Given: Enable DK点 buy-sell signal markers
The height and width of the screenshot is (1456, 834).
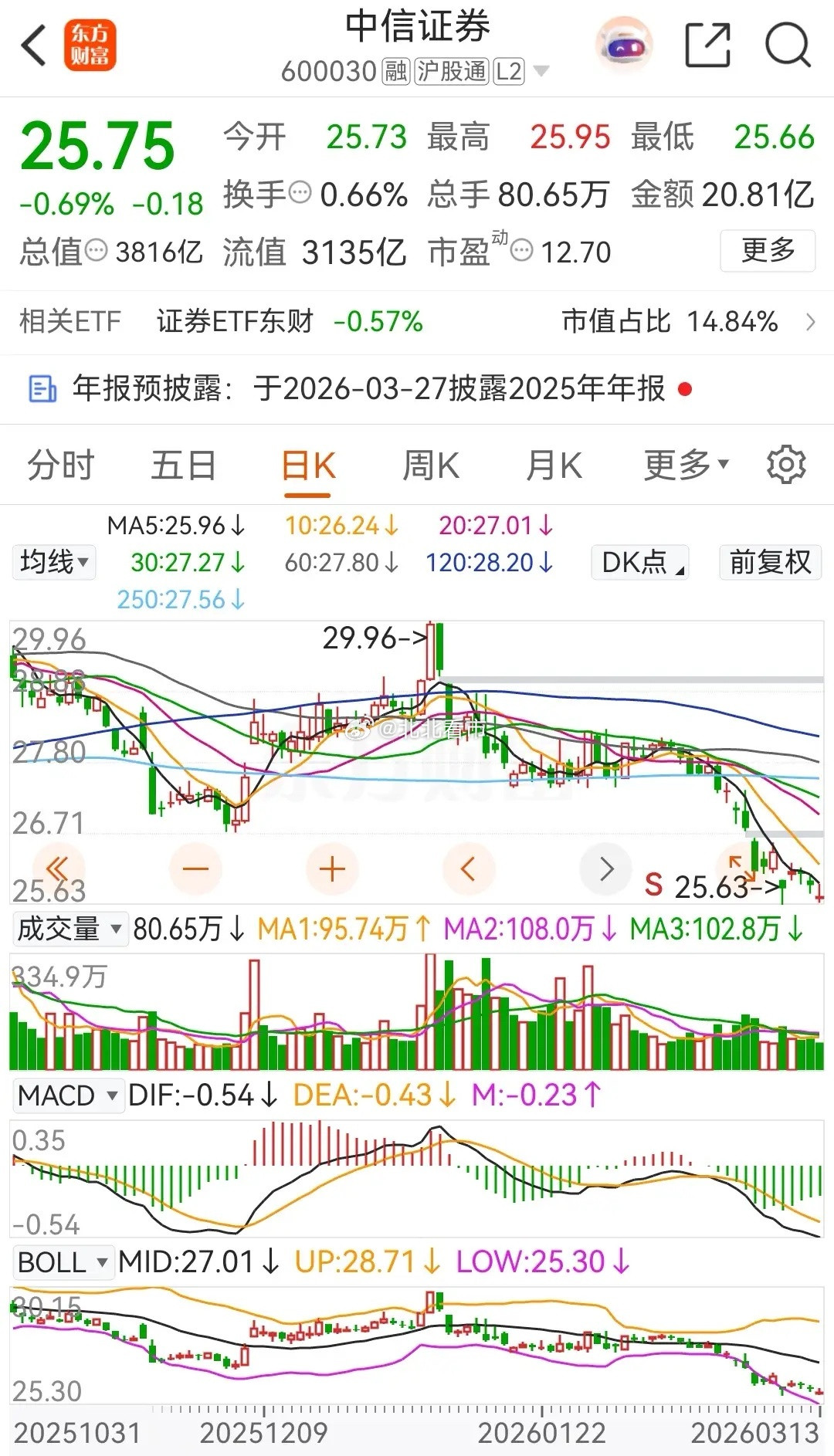Looking at the screenshot, I should click(639, 563).
